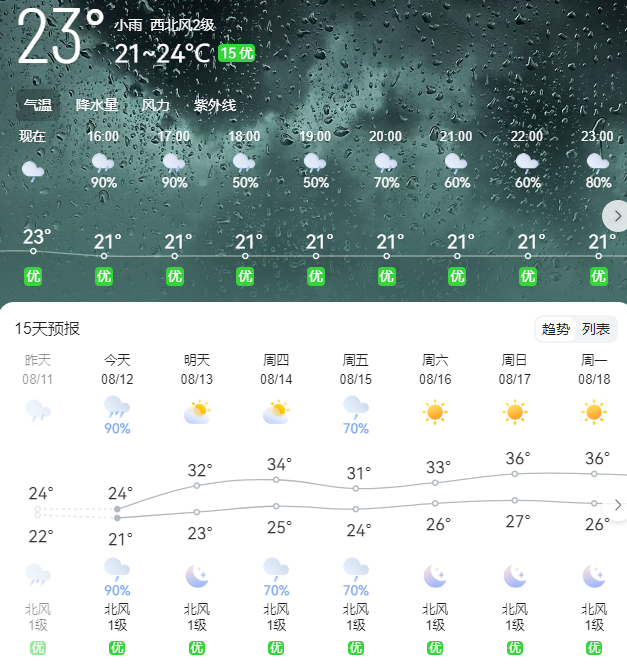Switch to the 风力 tab
627x667 pixels.
tap(155, 105)
